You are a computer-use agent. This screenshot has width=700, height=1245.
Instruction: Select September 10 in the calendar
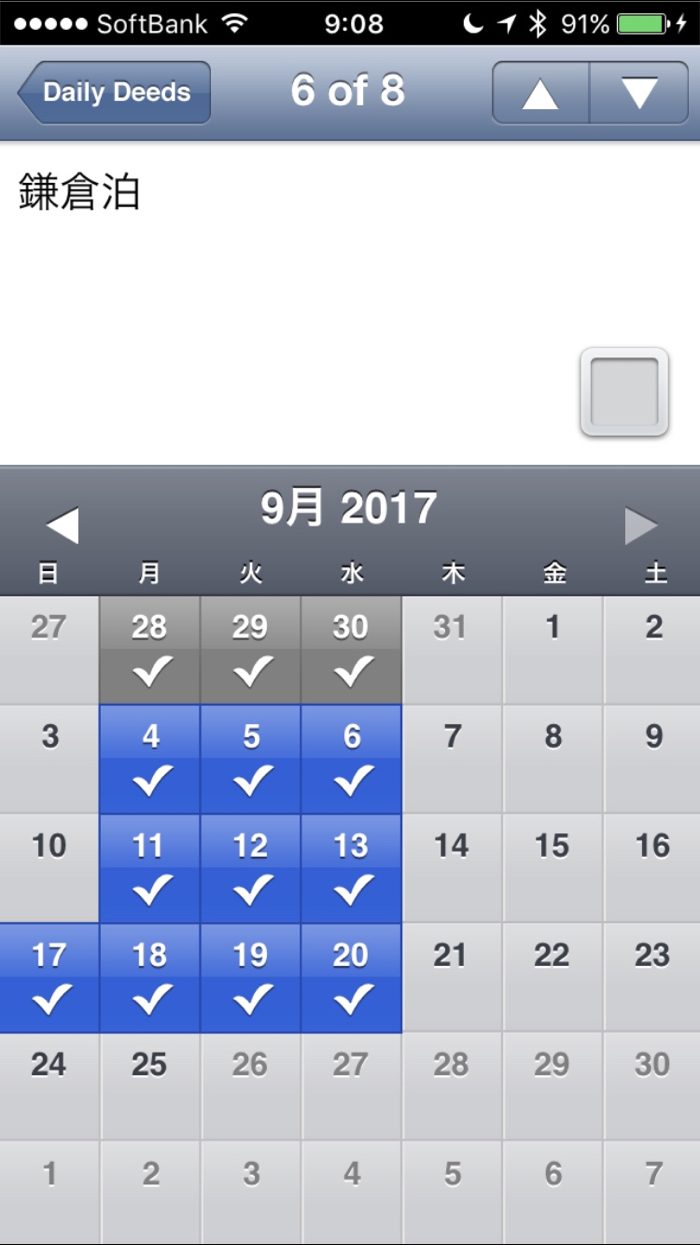click(x=49, y=868)
